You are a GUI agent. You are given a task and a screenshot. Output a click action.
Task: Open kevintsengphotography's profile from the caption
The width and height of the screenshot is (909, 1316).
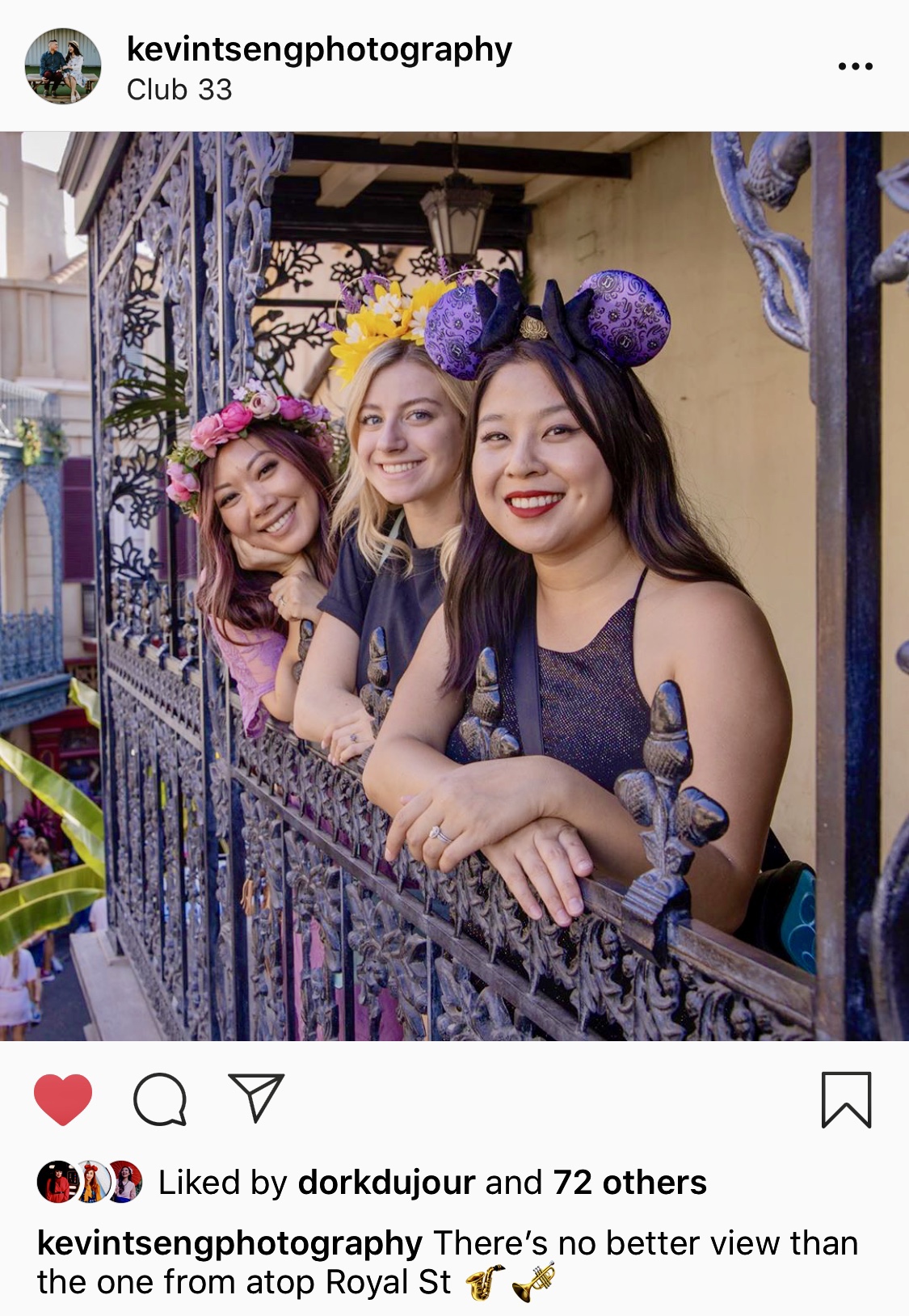[x=229, y=1243]
